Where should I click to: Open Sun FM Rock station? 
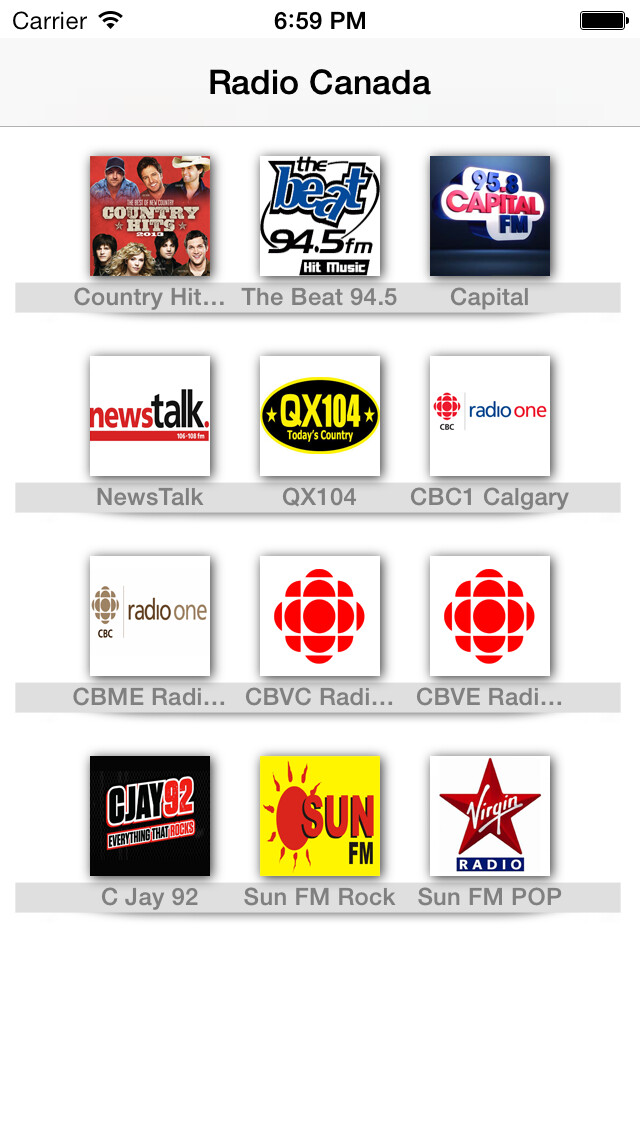click(x=320, y=816)
